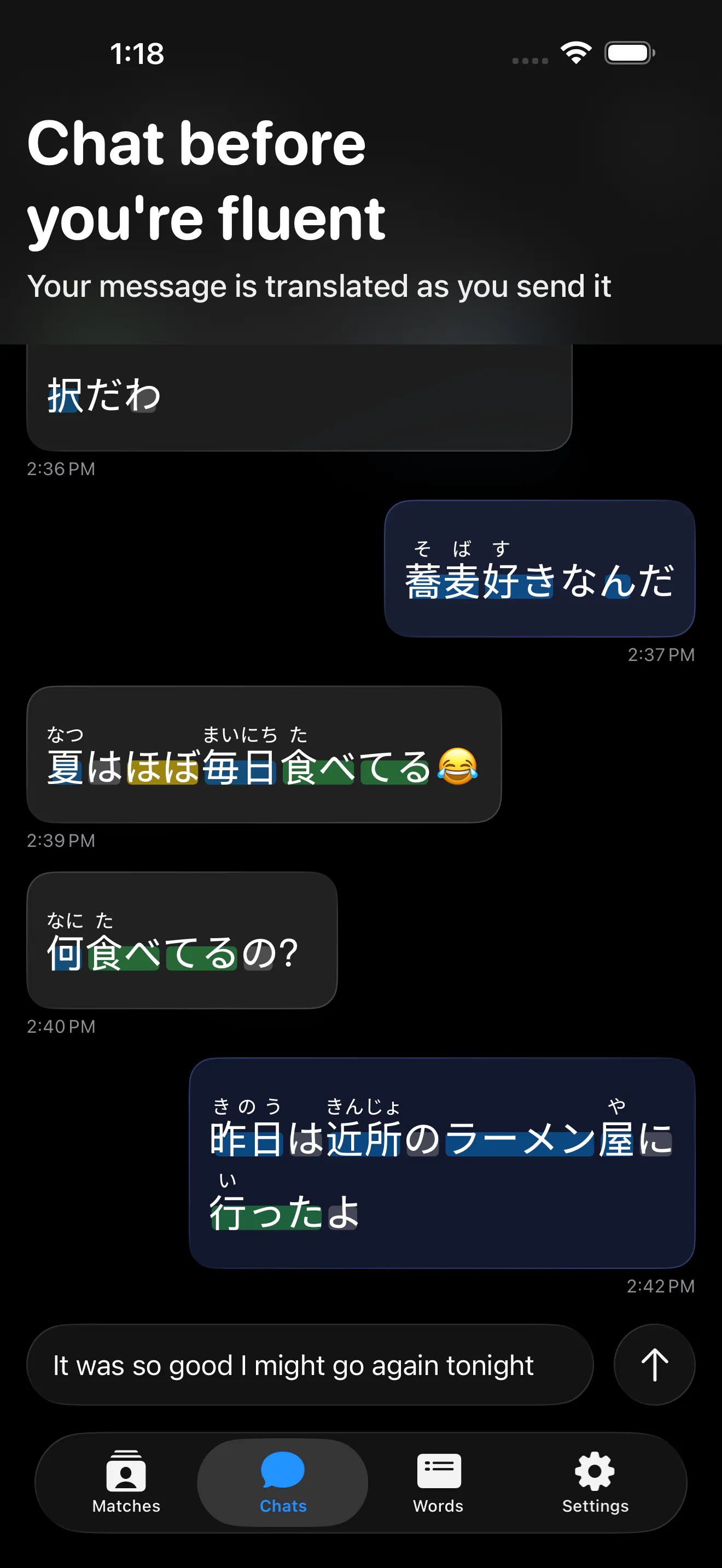Tap the message field reading "It was so good"
Screen dimensions: 722x1568
tap(310, 1364)
